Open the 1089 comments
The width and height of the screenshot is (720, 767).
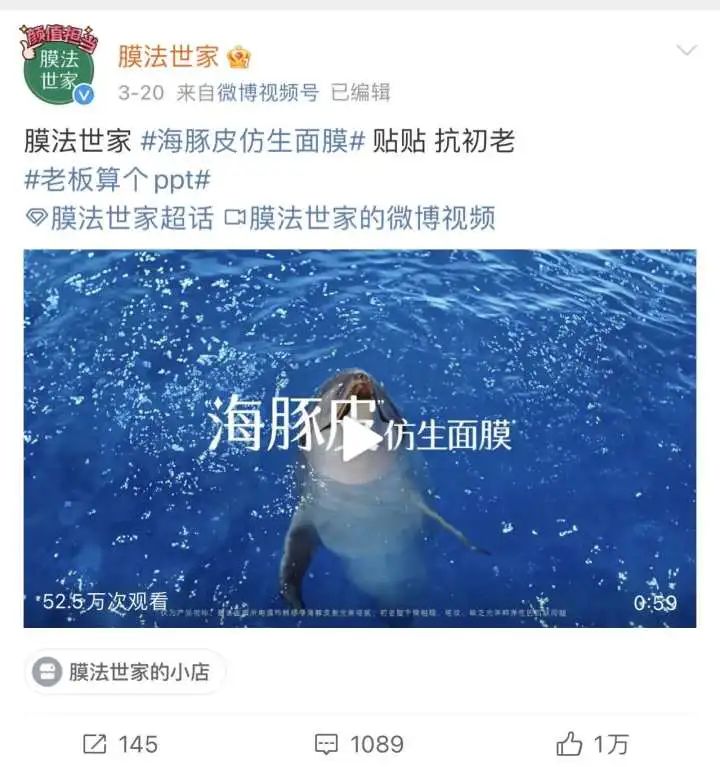coord(359,744)
